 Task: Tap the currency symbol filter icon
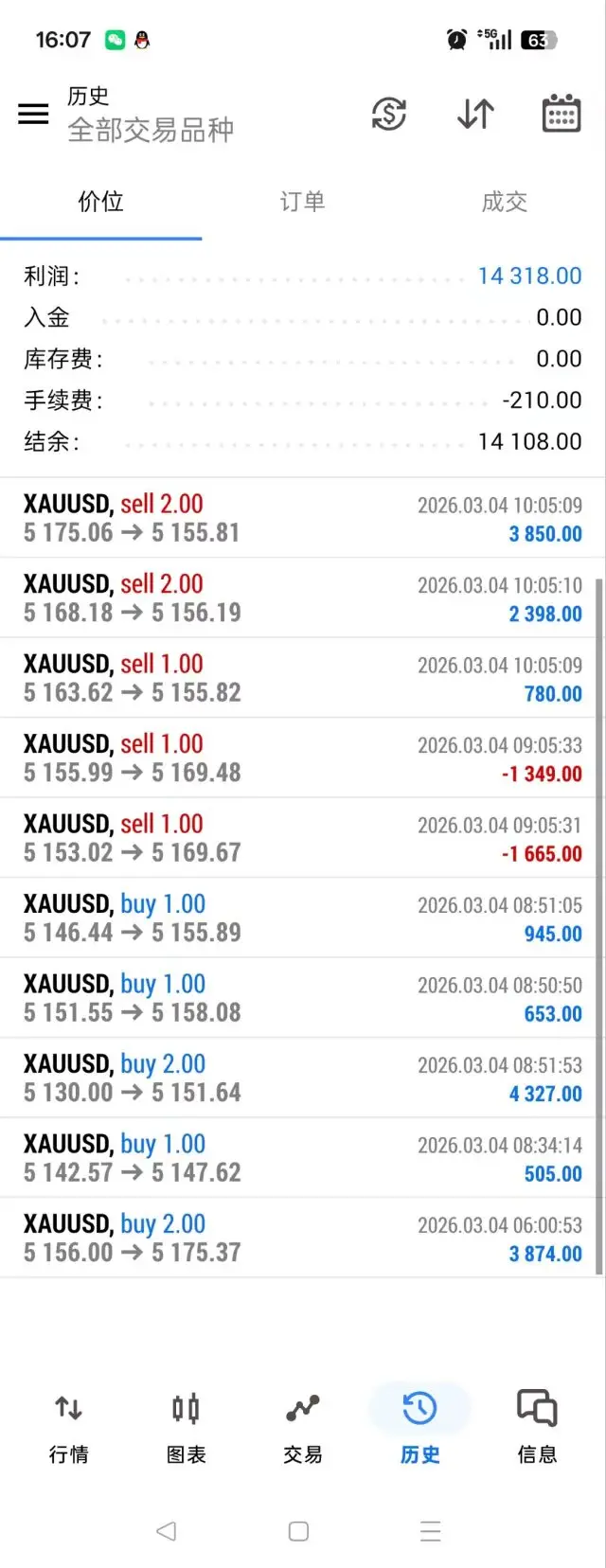(388, 114)
